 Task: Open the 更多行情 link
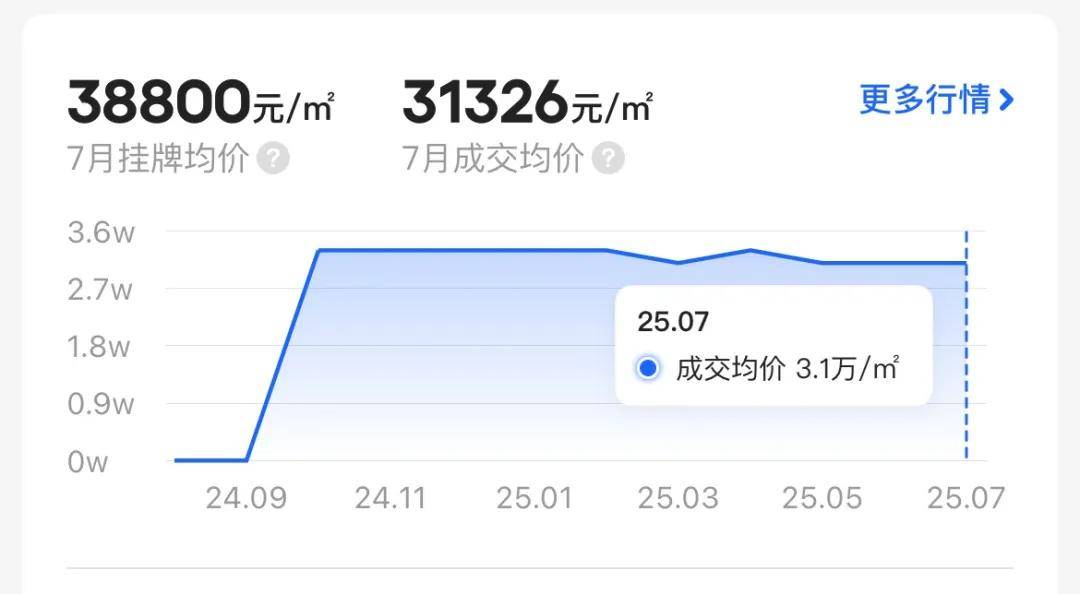click(936, 100)
